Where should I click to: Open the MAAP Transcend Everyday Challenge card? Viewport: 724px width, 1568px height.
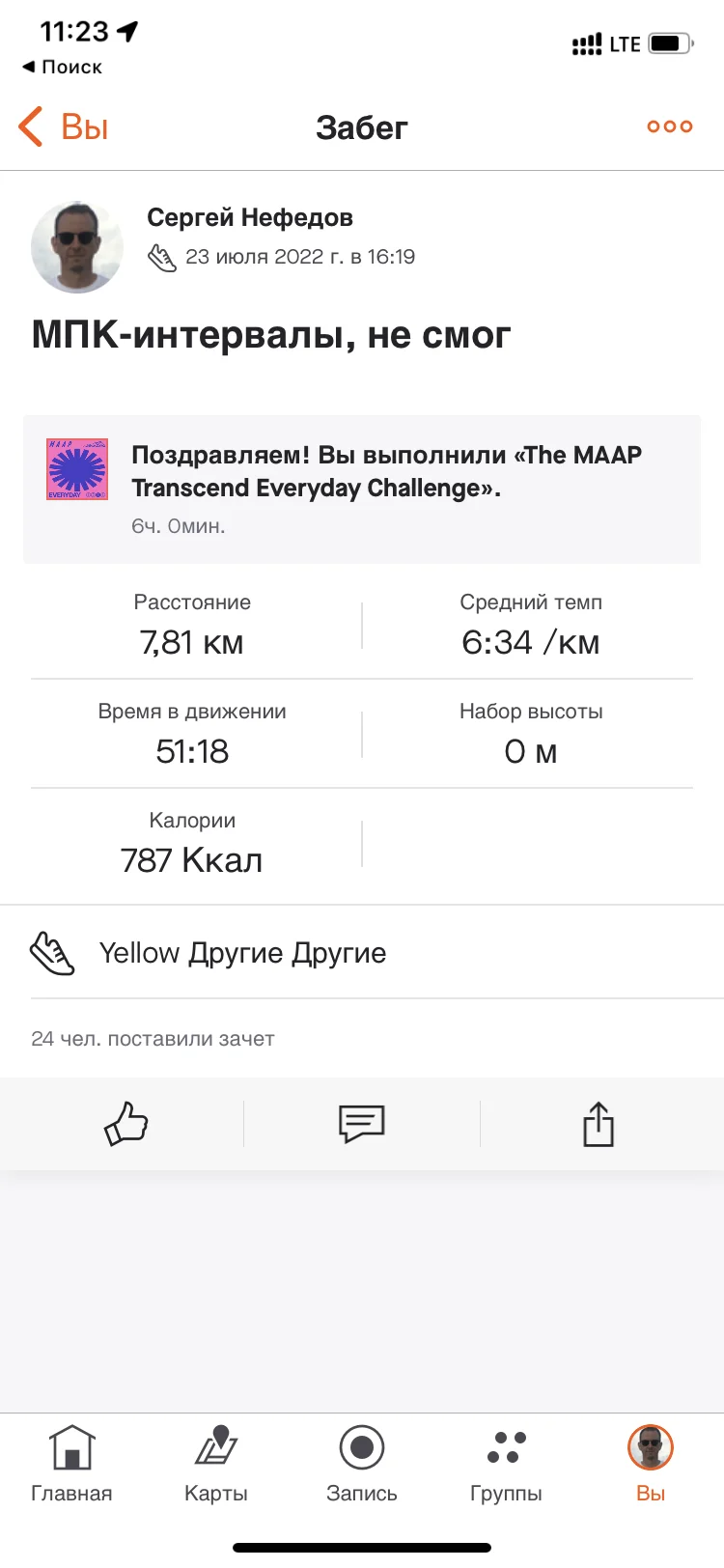click(362, 489)
